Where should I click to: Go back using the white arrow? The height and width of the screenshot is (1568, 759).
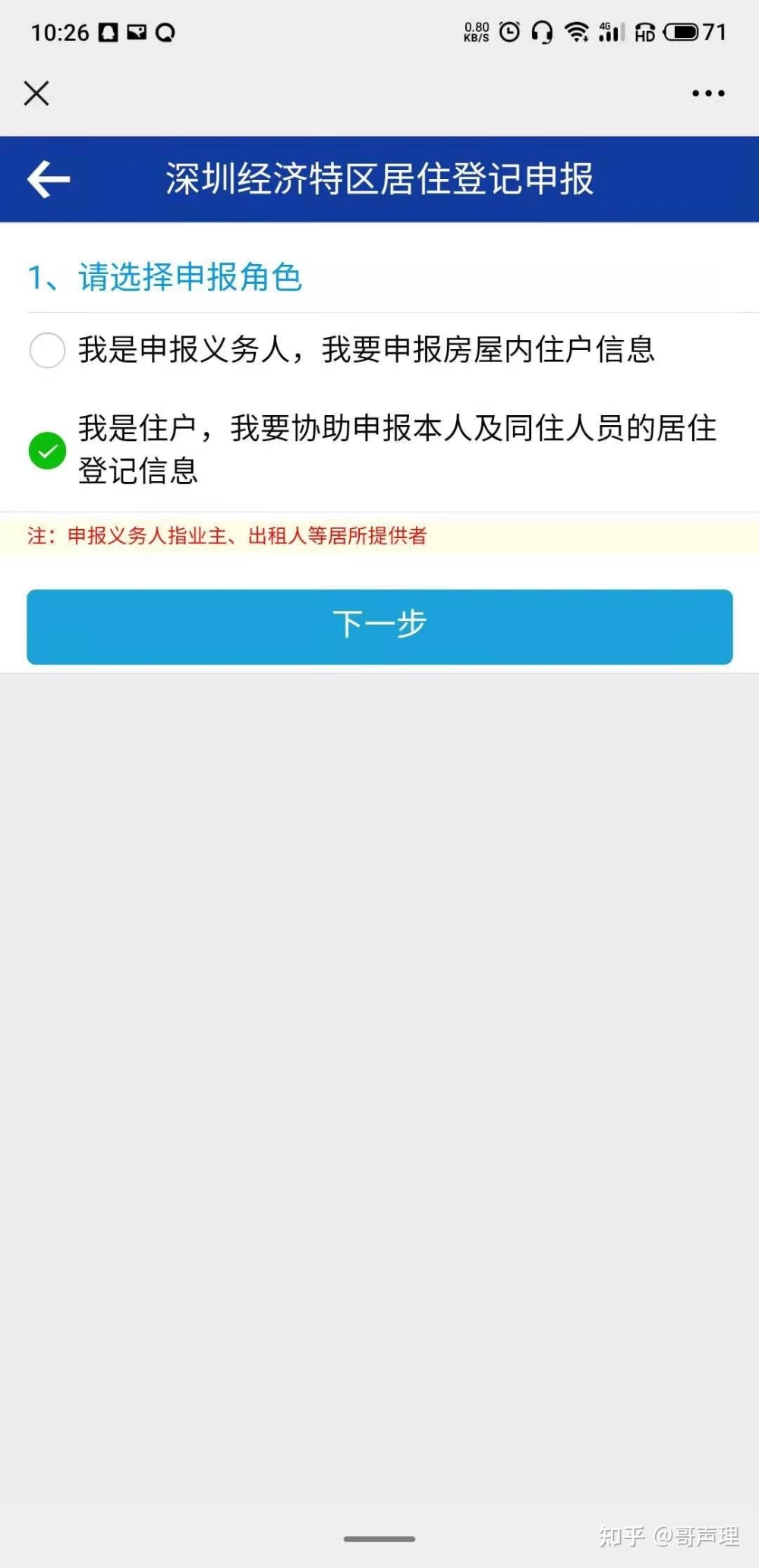coord(49,179)
